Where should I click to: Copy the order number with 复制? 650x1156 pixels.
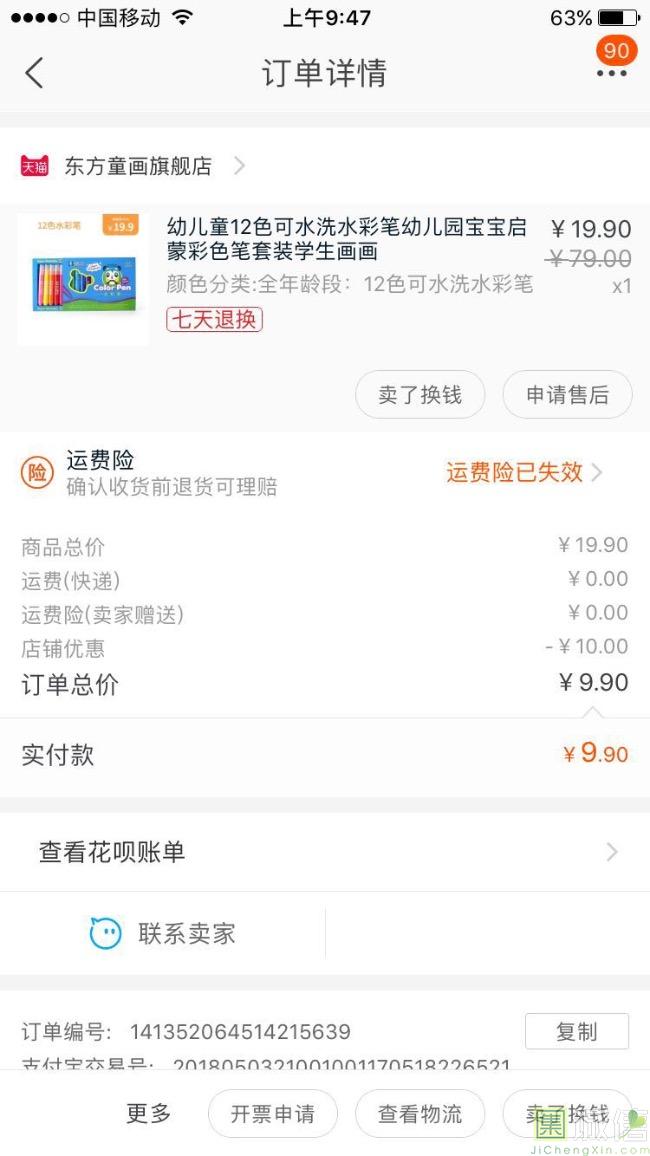pos(576,1031)
